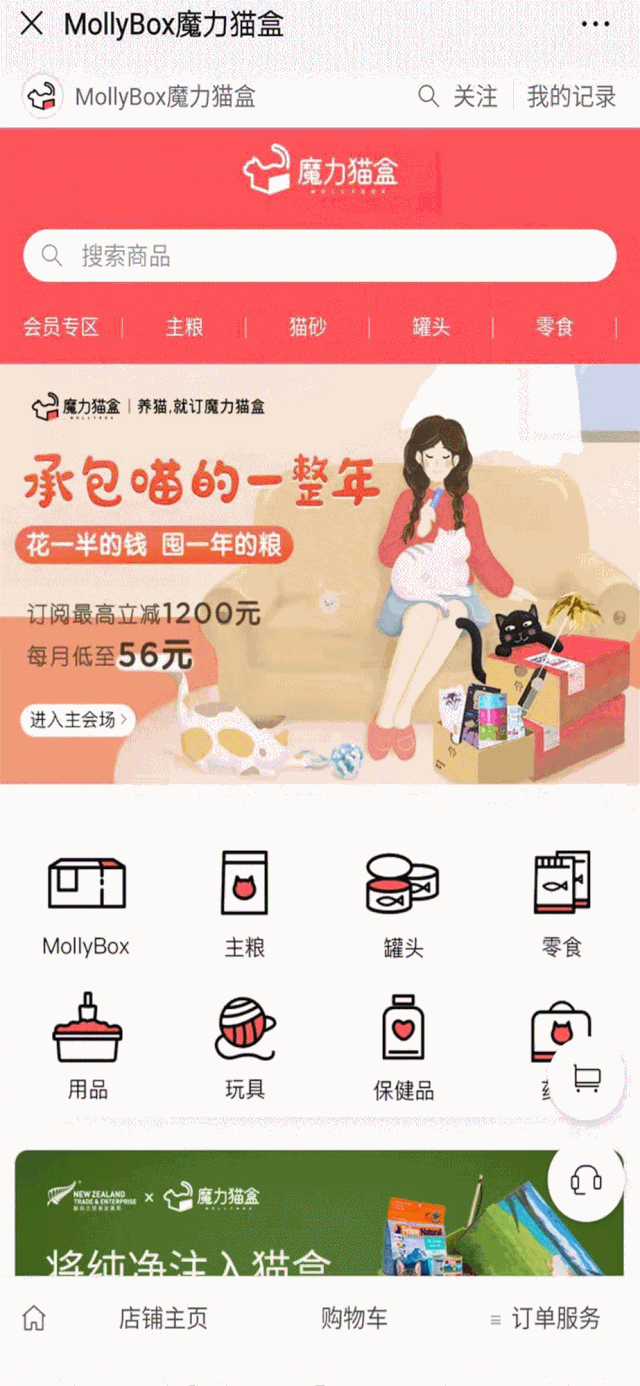Expand the 订单服务 menu
Viewport: 640px width, 1386px height.
coord(546,1318)
